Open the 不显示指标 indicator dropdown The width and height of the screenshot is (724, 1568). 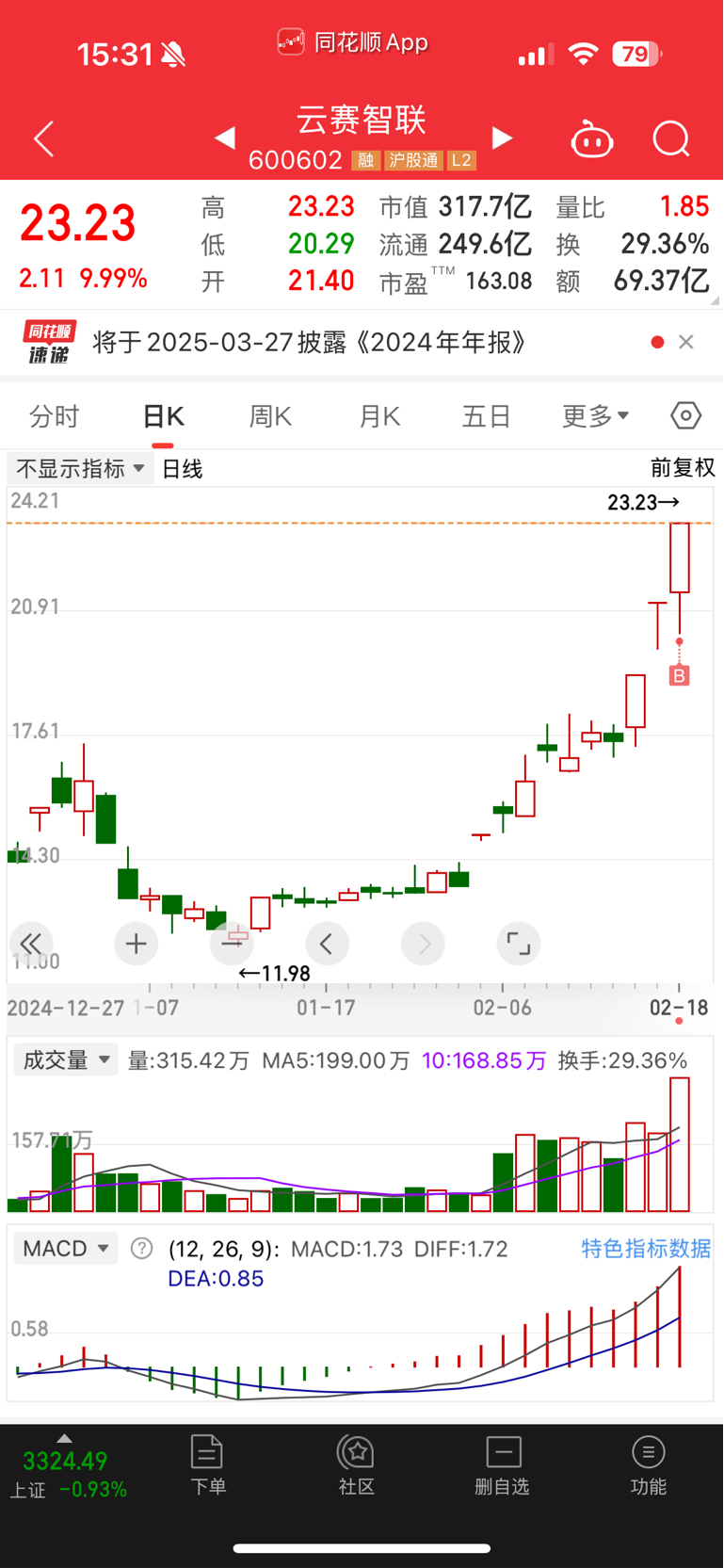(80, 469)
